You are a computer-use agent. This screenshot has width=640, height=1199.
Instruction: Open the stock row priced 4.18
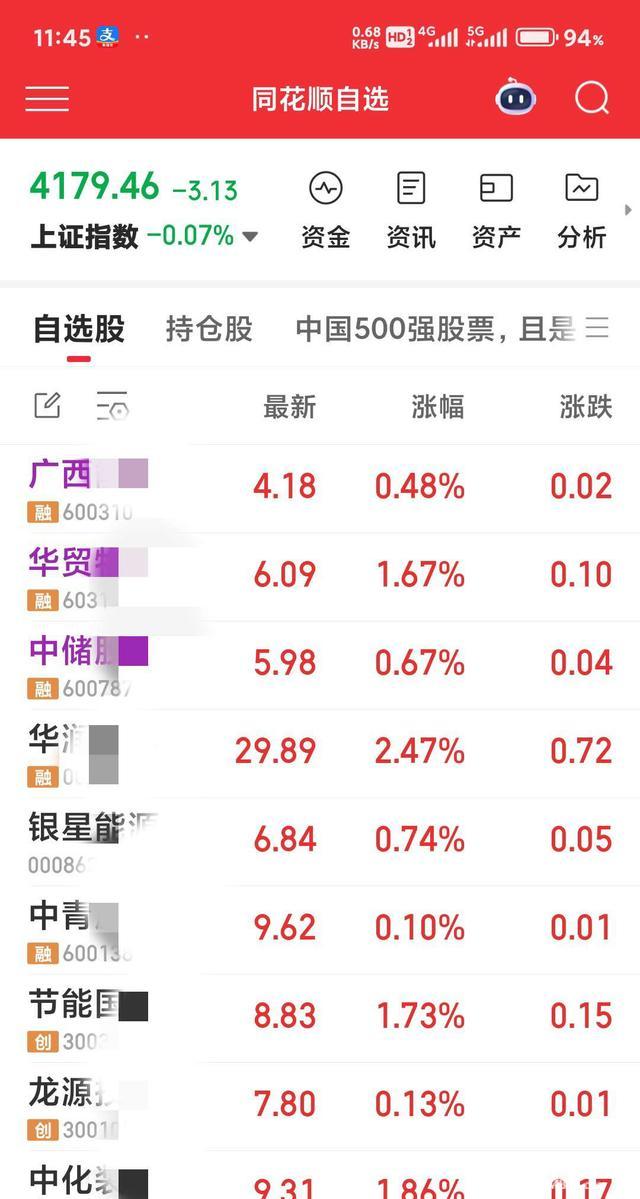[x=320, y=487]
